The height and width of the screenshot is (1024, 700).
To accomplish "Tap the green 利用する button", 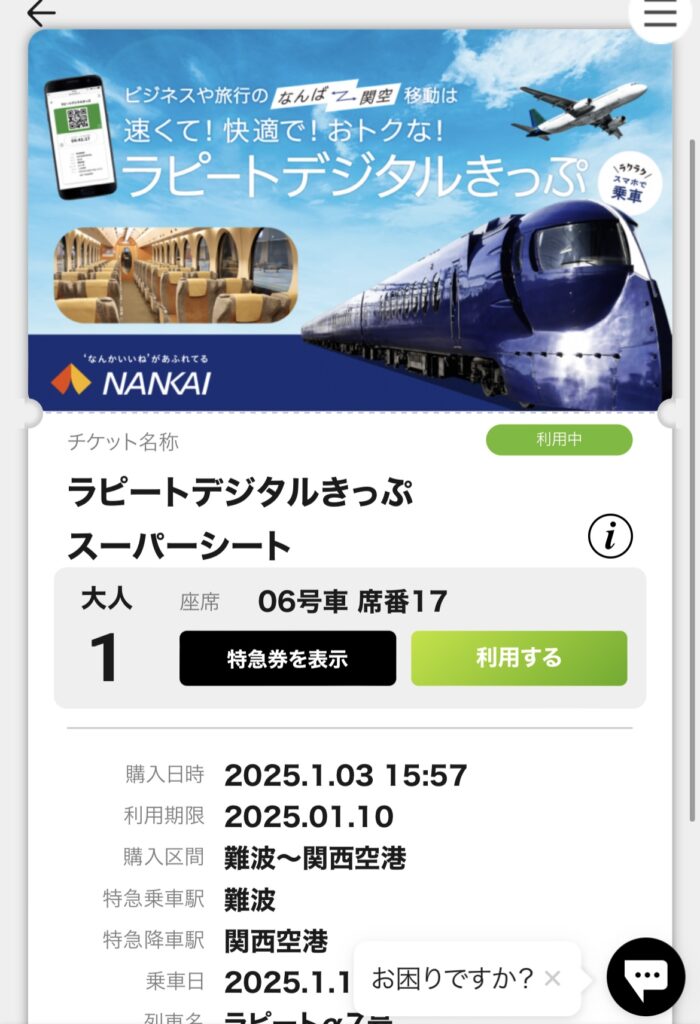I will 519,658.
